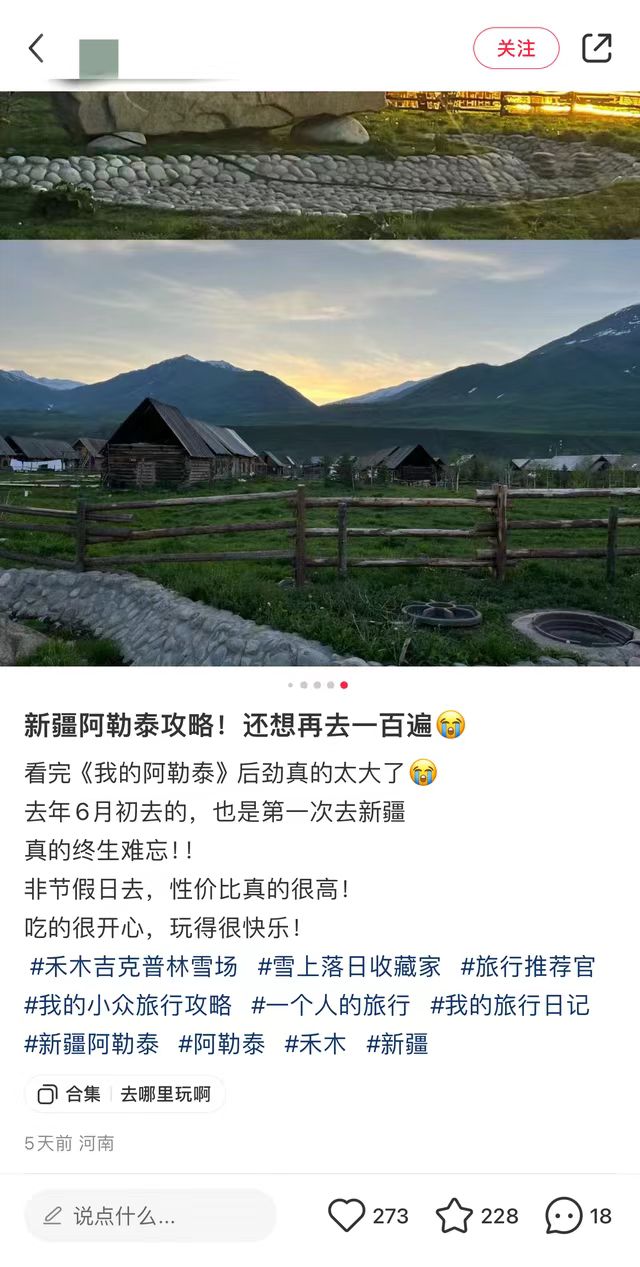Viewport: 640px width, 1267px height.
Task: View the sunset village photo full screen
Action: click(x=320, y=452)
